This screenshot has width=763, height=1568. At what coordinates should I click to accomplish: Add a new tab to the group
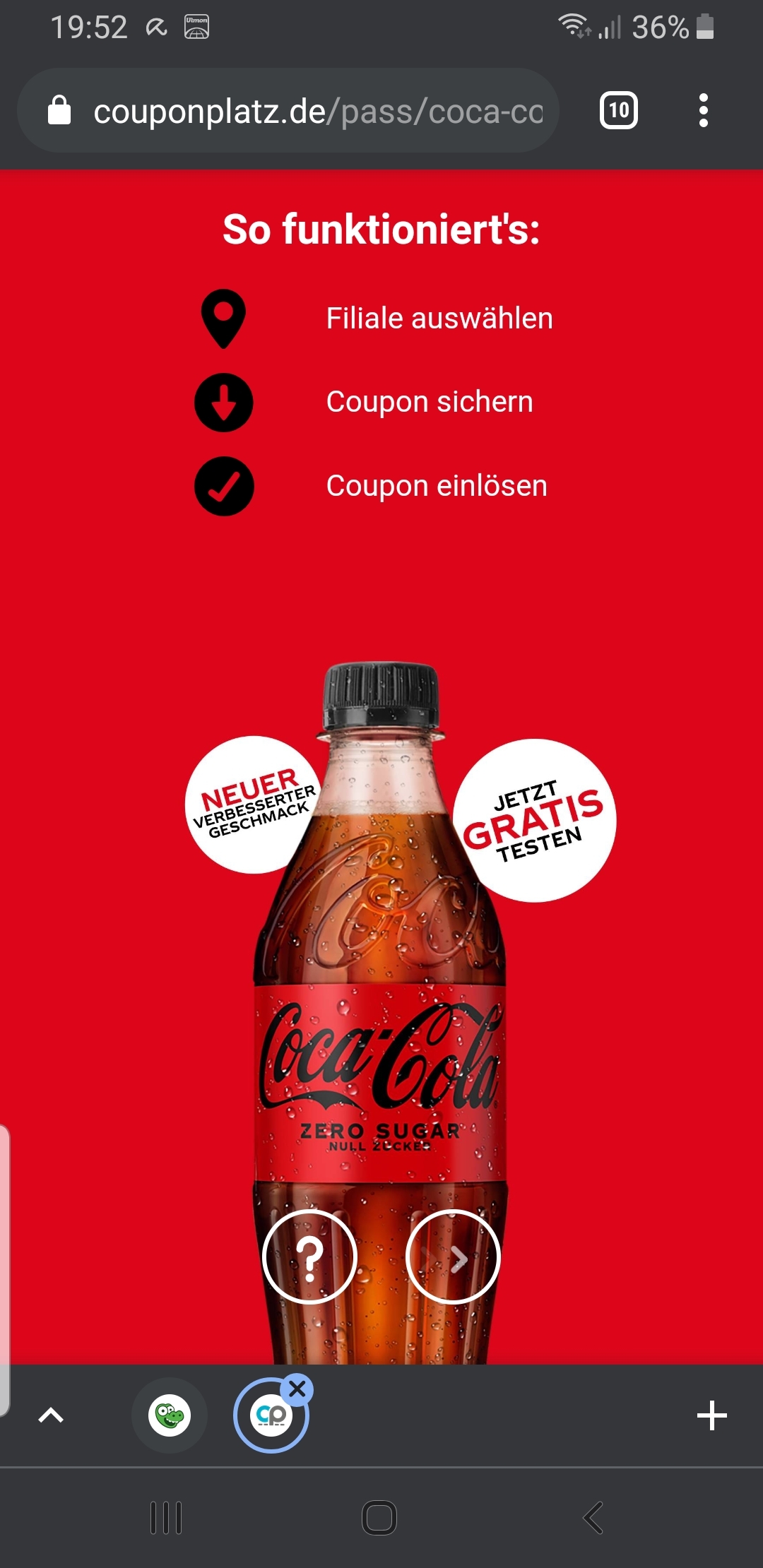[711, 1415]
